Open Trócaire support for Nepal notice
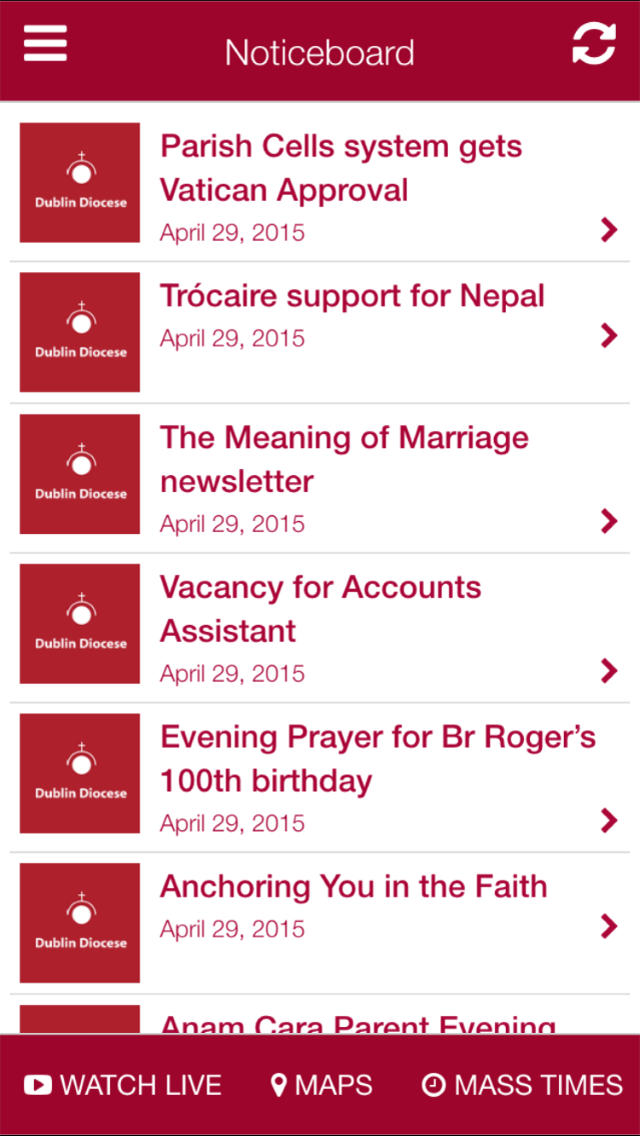 pos(320,333)
